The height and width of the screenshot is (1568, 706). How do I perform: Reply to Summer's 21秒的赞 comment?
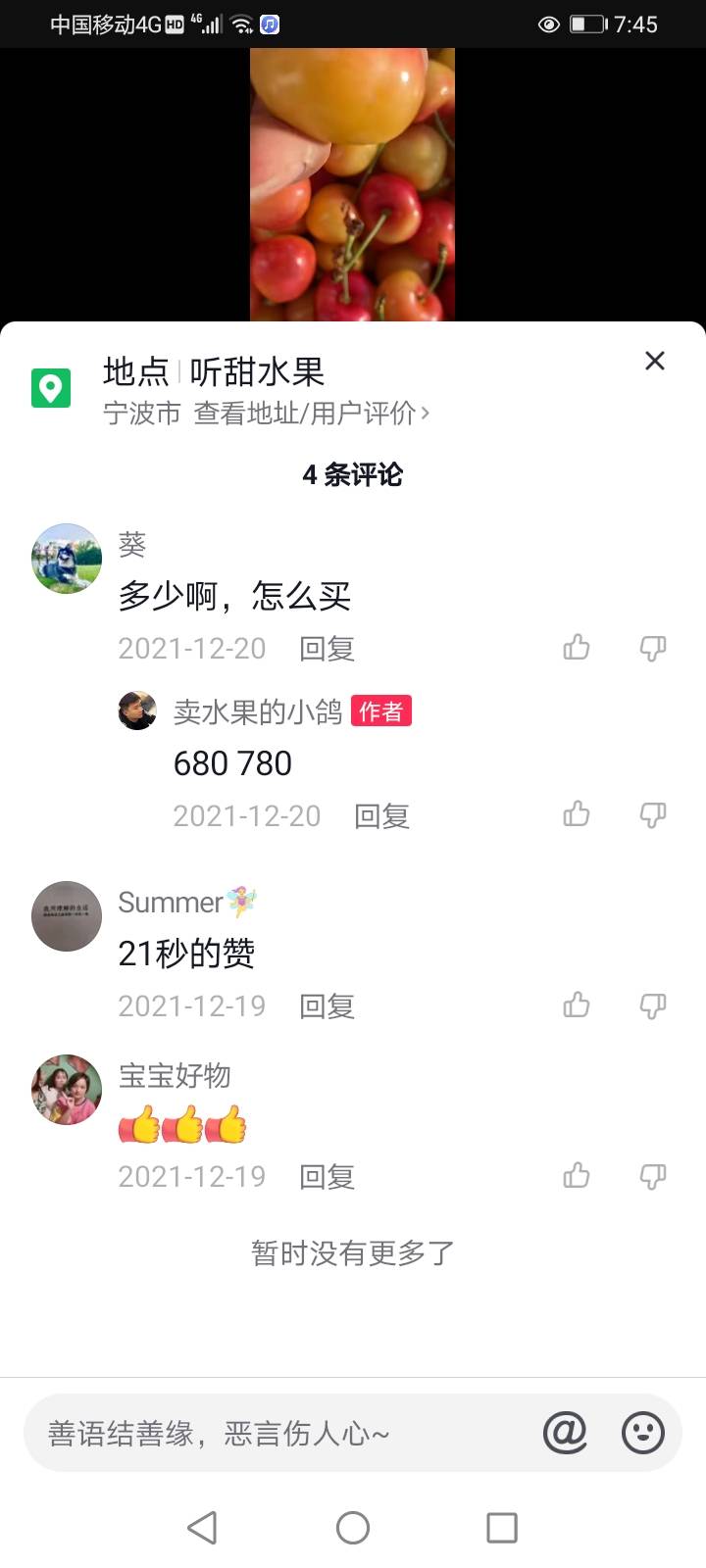(x=327, y=1006)
